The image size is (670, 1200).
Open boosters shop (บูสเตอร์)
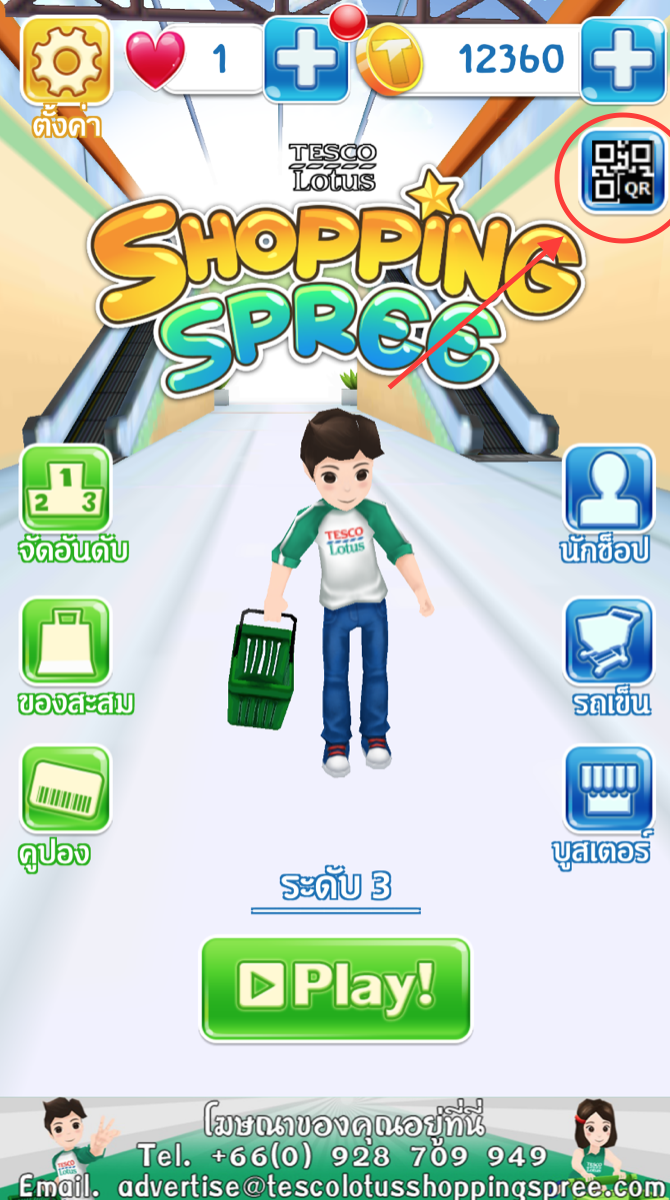pyautogui.click(x=608, y=790)
